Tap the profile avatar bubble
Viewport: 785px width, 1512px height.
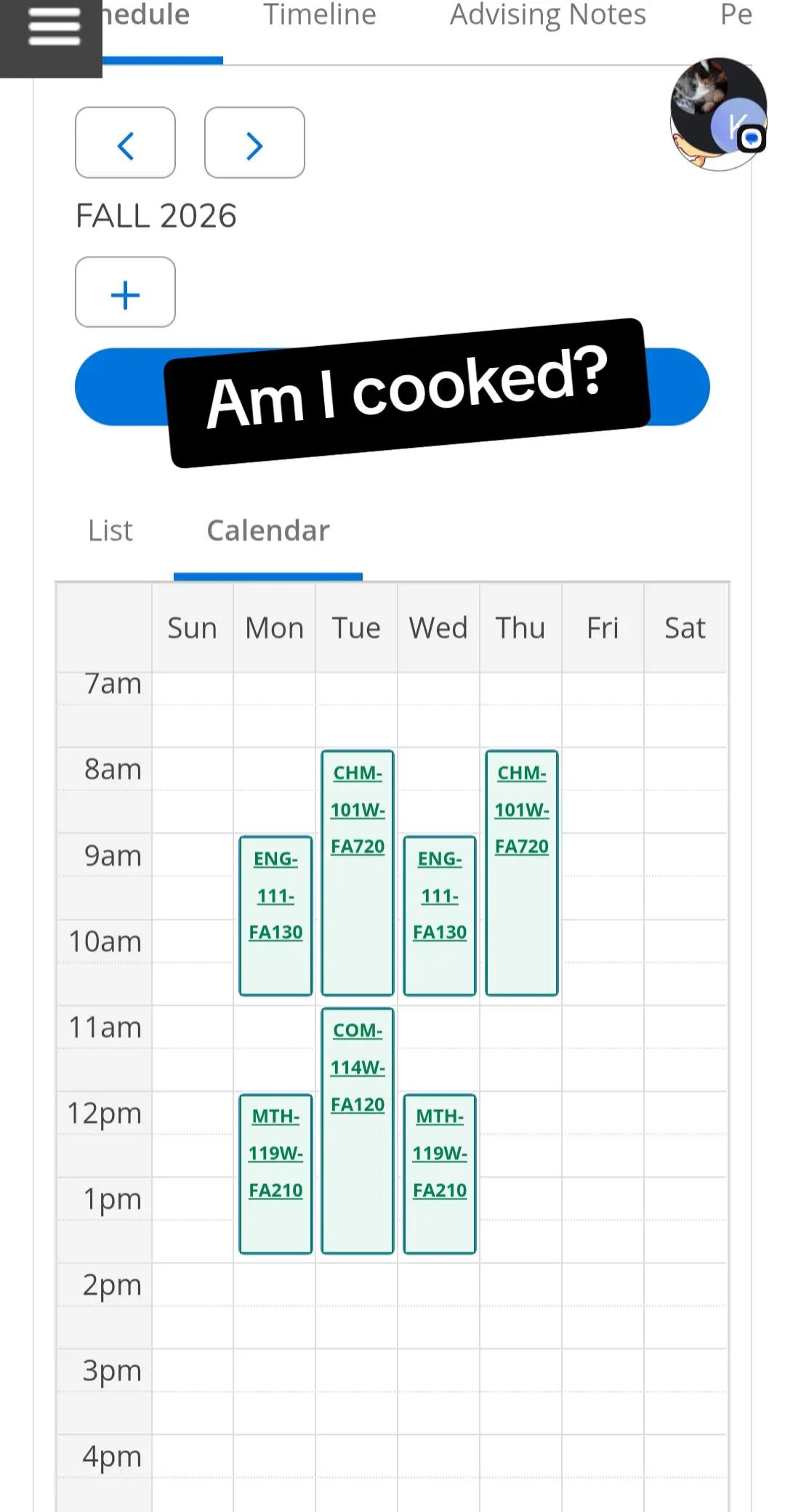tap(718, 114)
